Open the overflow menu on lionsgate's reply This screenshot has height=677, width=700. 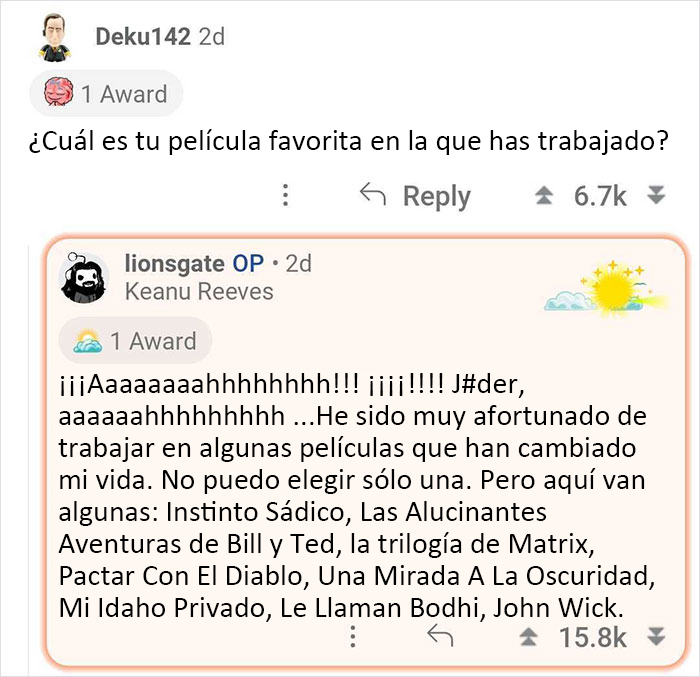click(352, 636)
